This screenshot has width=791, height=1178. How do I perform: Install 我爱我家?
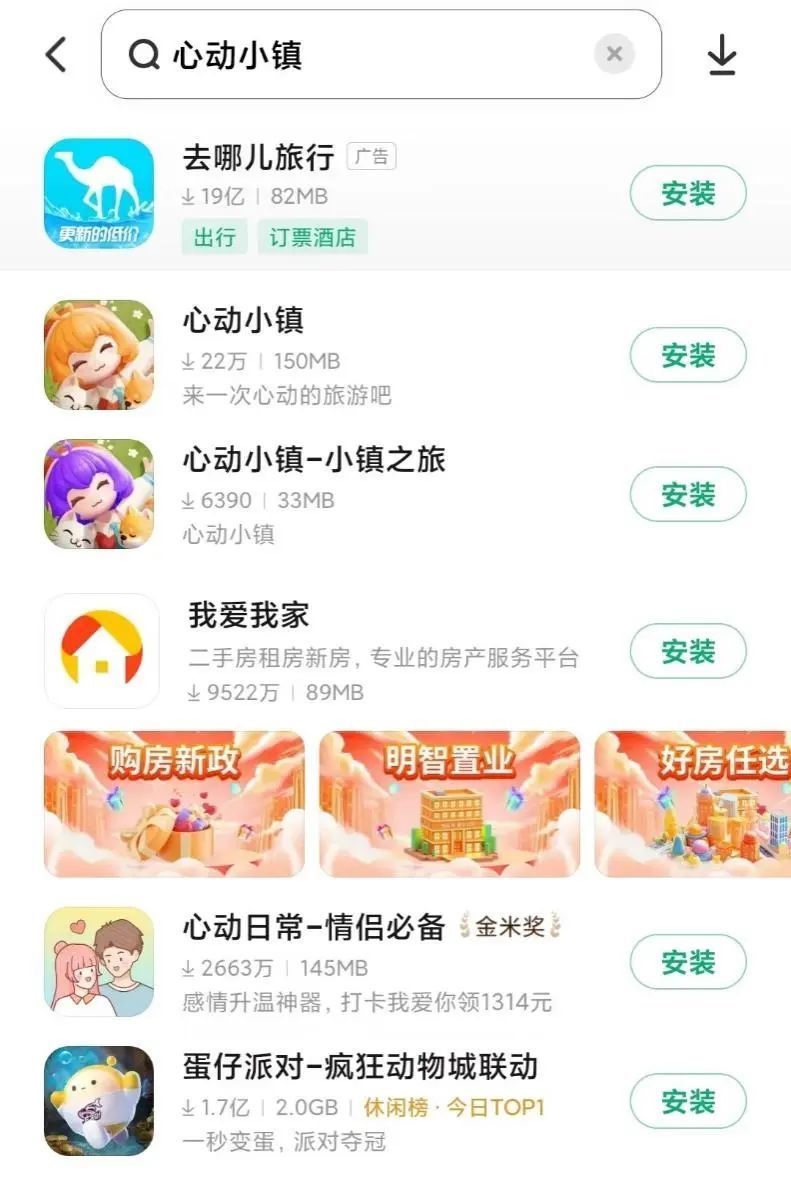click(688, 652)
